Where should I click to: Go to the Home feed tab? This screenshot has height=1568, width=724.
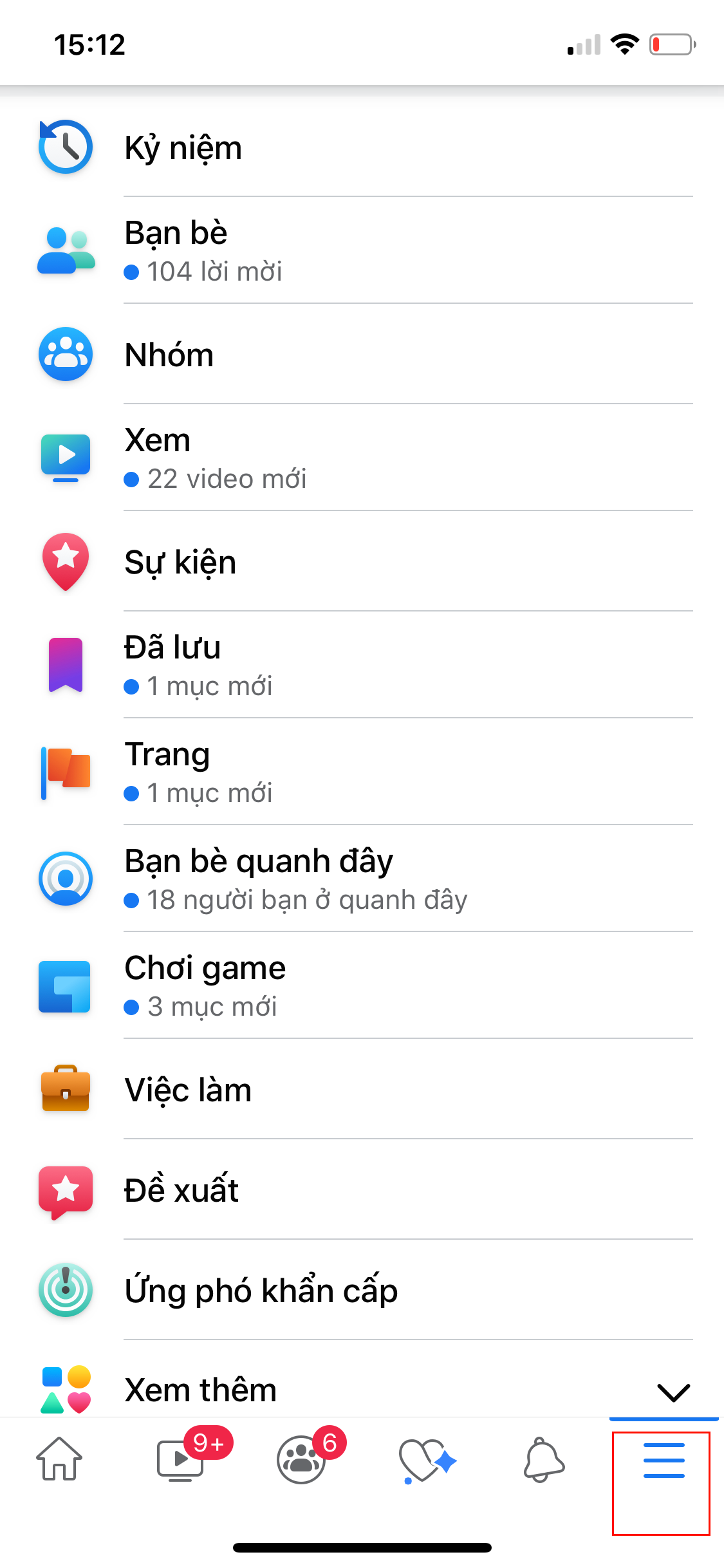pyautogui.click(x=59, y=1459)
